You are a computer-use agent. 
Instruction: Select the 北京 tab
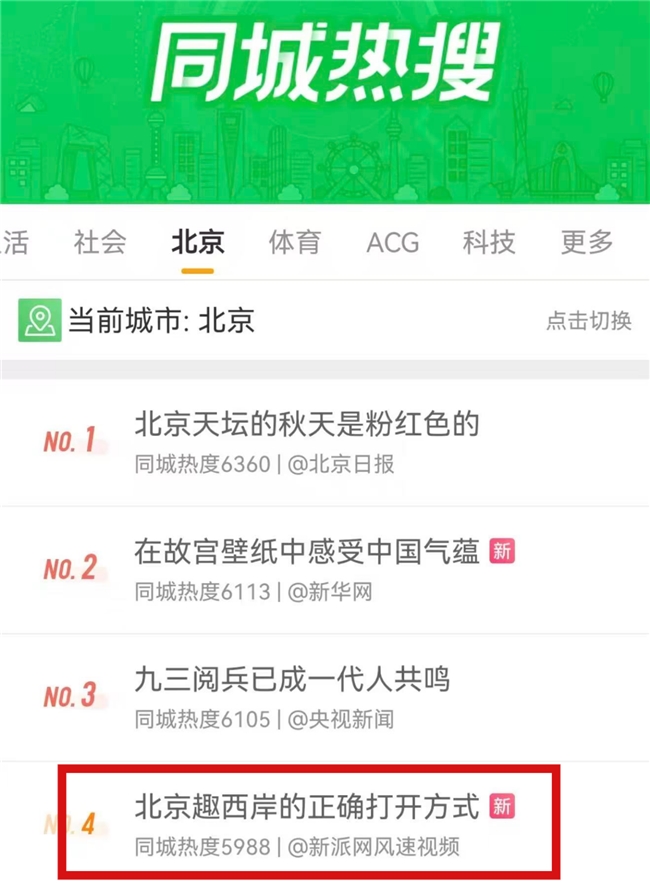pos(197,242)
